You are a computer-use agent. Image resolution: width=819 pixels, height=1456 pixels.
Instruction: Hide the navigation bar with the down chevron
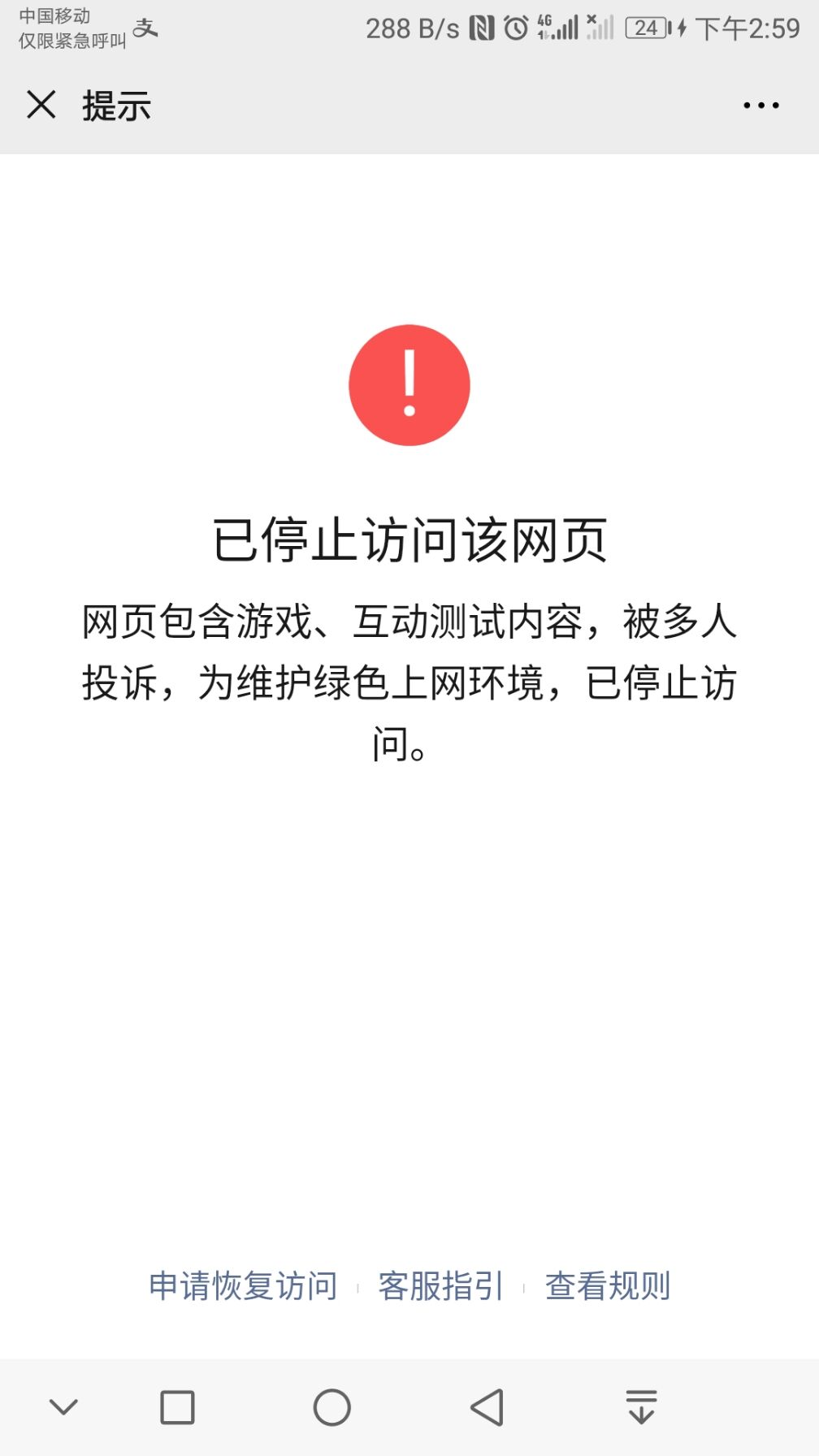(63, 1406)
